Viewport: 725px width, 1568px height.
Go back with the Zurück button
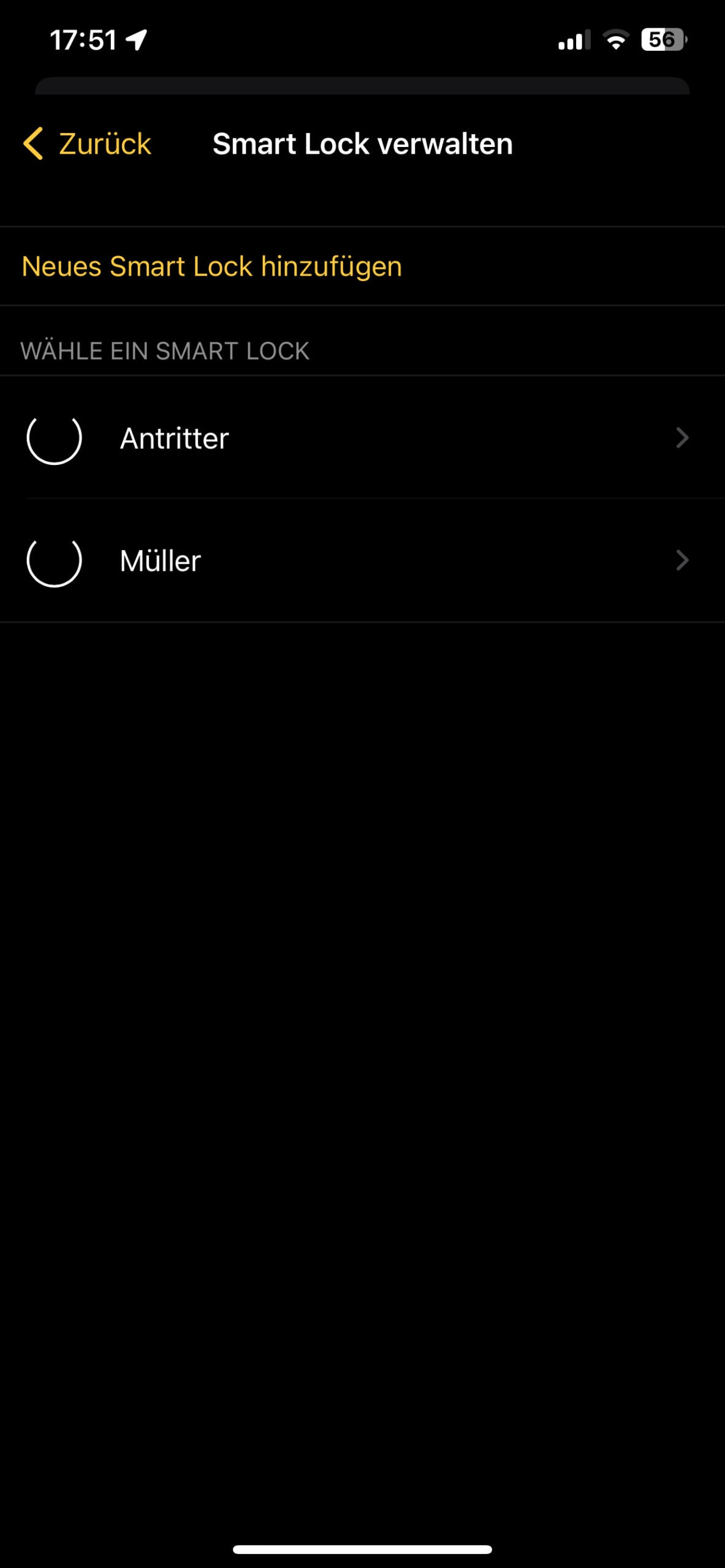pyautogui.click(x=87, y=144)
